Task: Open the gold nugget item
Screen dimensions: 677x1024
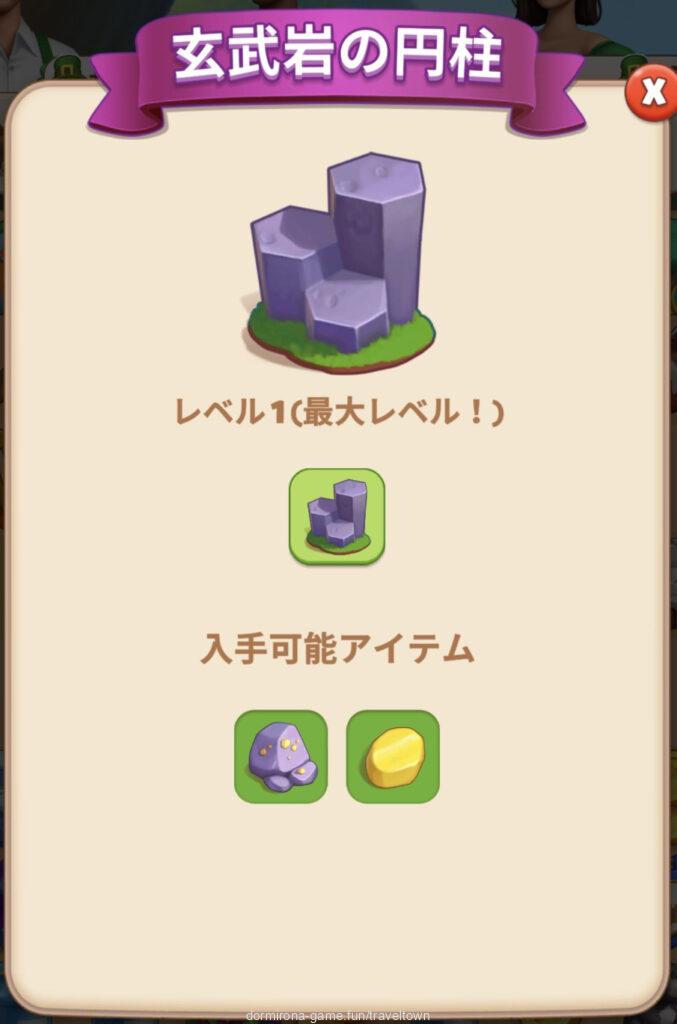Action: (x=393, y=757)
